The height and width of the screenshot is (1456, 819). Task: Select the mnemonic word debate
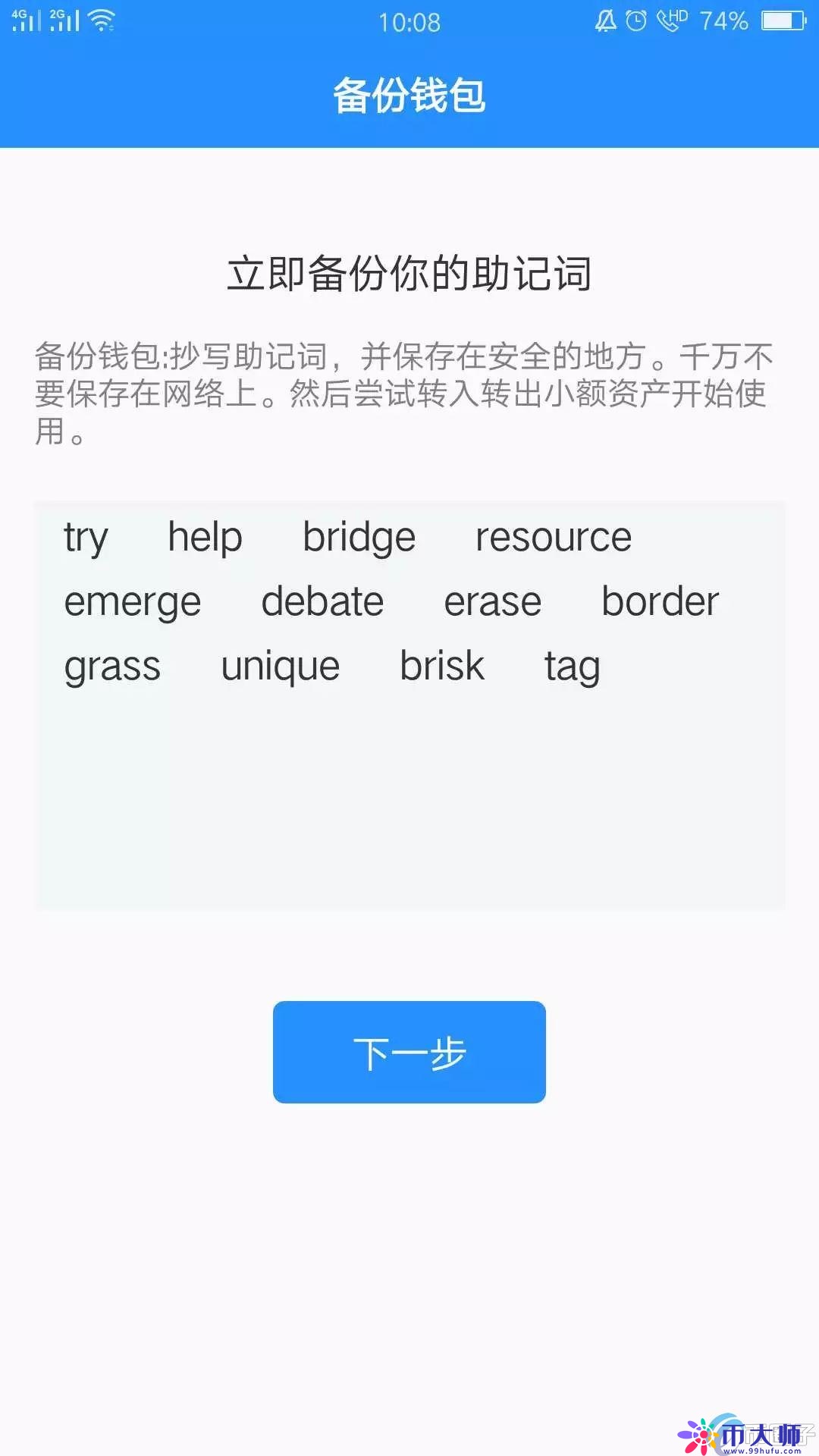tap(322, 601)
